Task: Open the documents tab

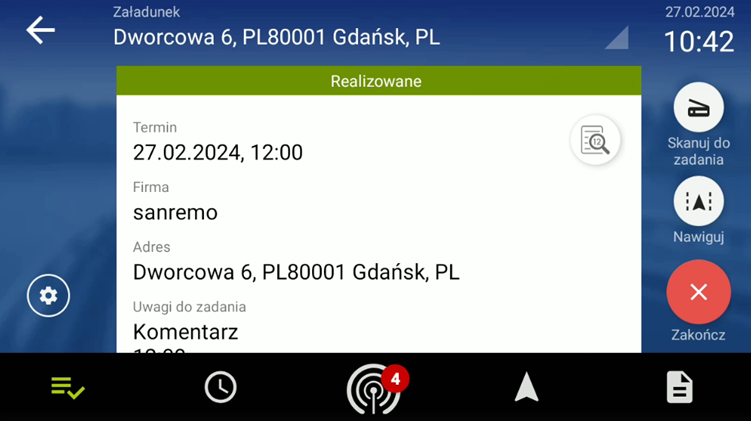Action: (679, 387)
